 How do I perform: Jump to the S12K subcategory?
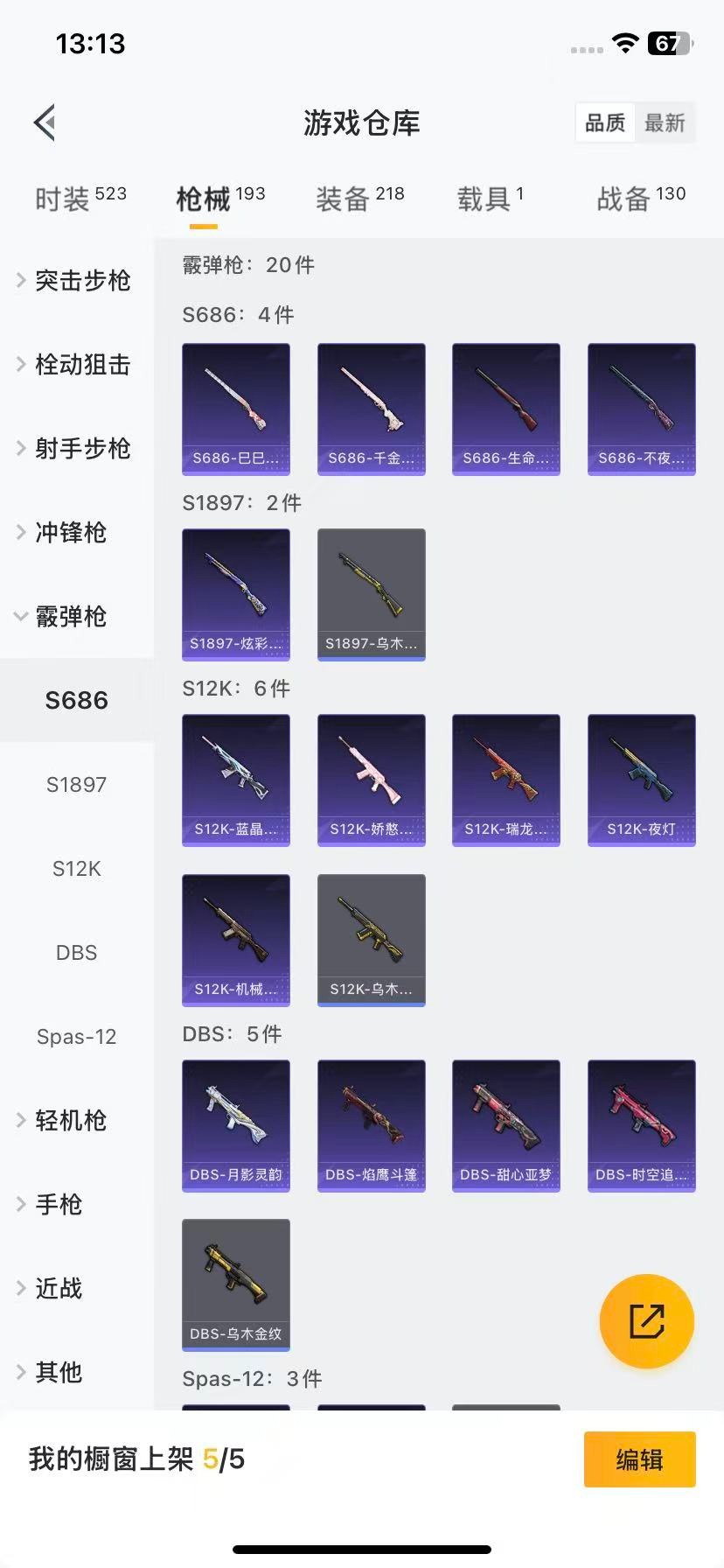(x=77, y=869)
